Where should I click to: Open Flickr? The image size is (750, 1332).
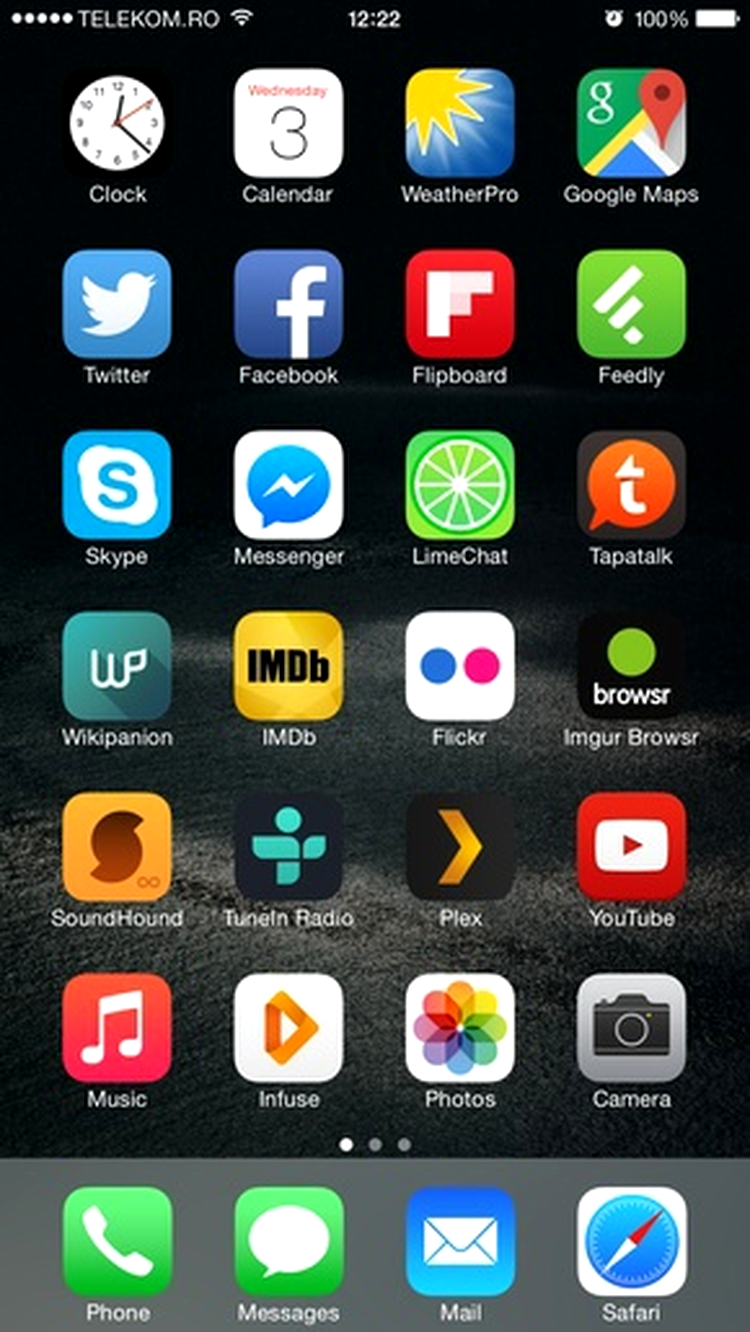[x=460, y=666]
